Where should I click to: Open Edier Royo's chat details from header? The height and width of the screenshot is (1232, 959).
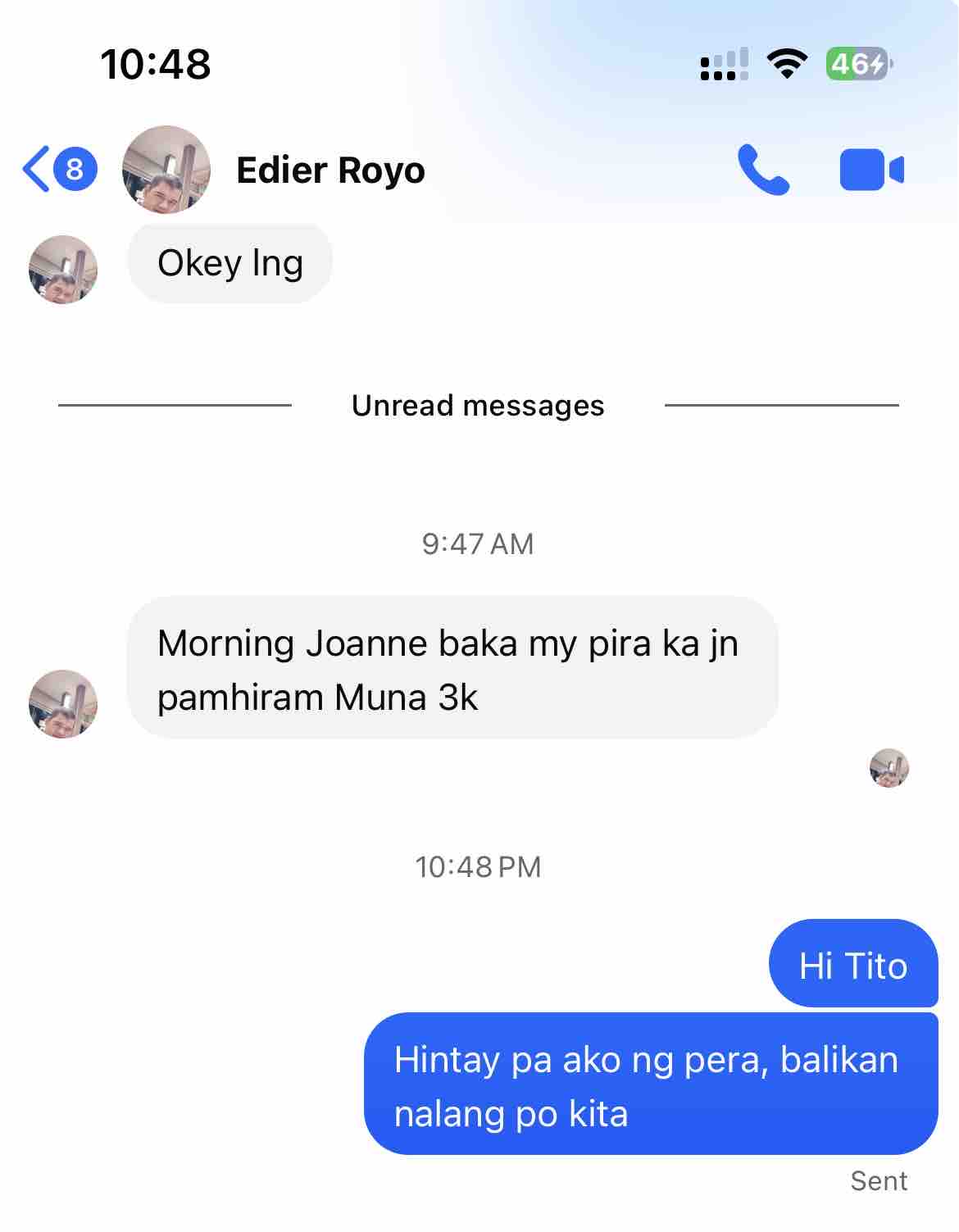click(x=330, y=170)
